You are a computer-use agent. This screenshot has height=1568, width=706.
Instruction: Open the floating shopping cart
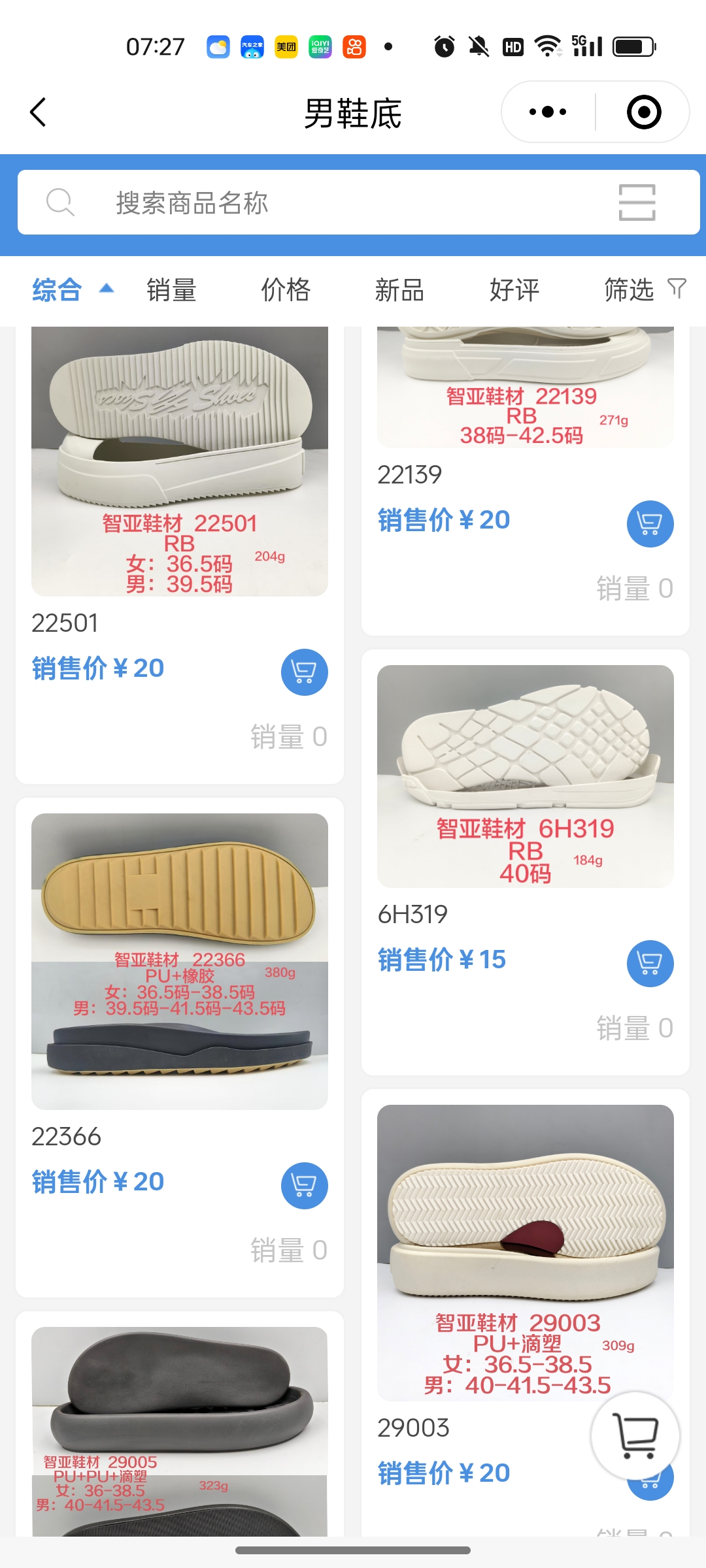(635, 1435)
